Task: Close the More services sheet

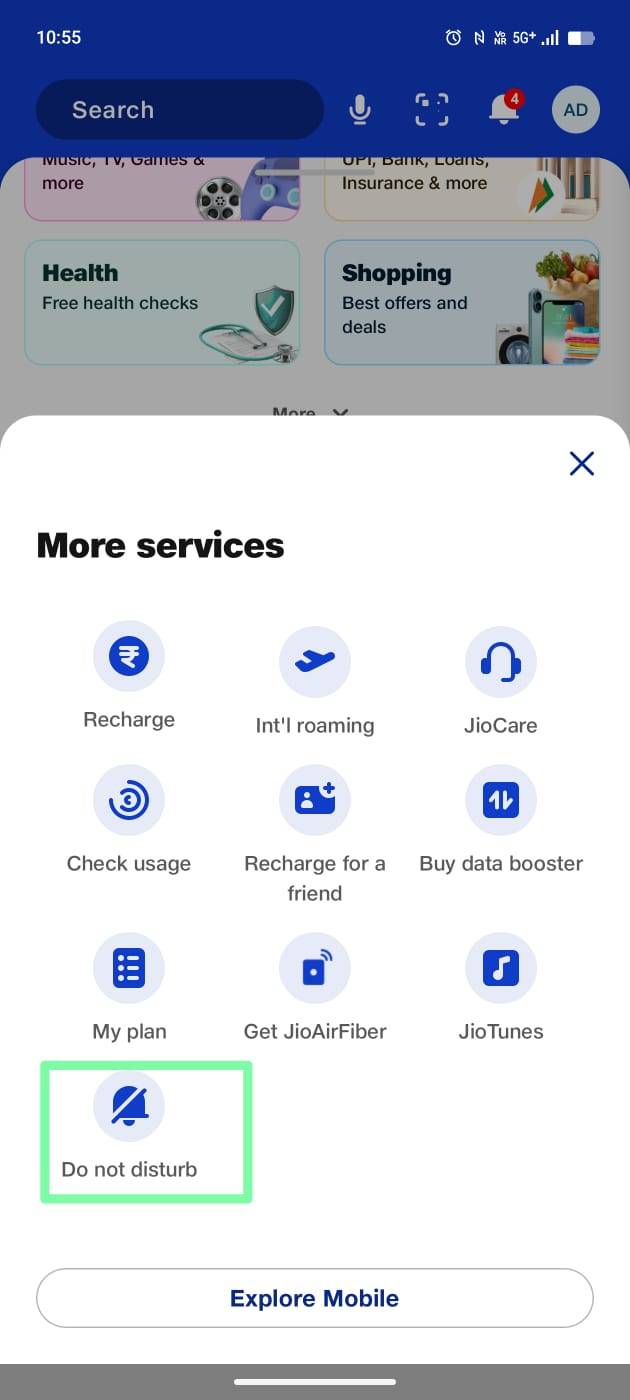Action: tap(582, 463)
